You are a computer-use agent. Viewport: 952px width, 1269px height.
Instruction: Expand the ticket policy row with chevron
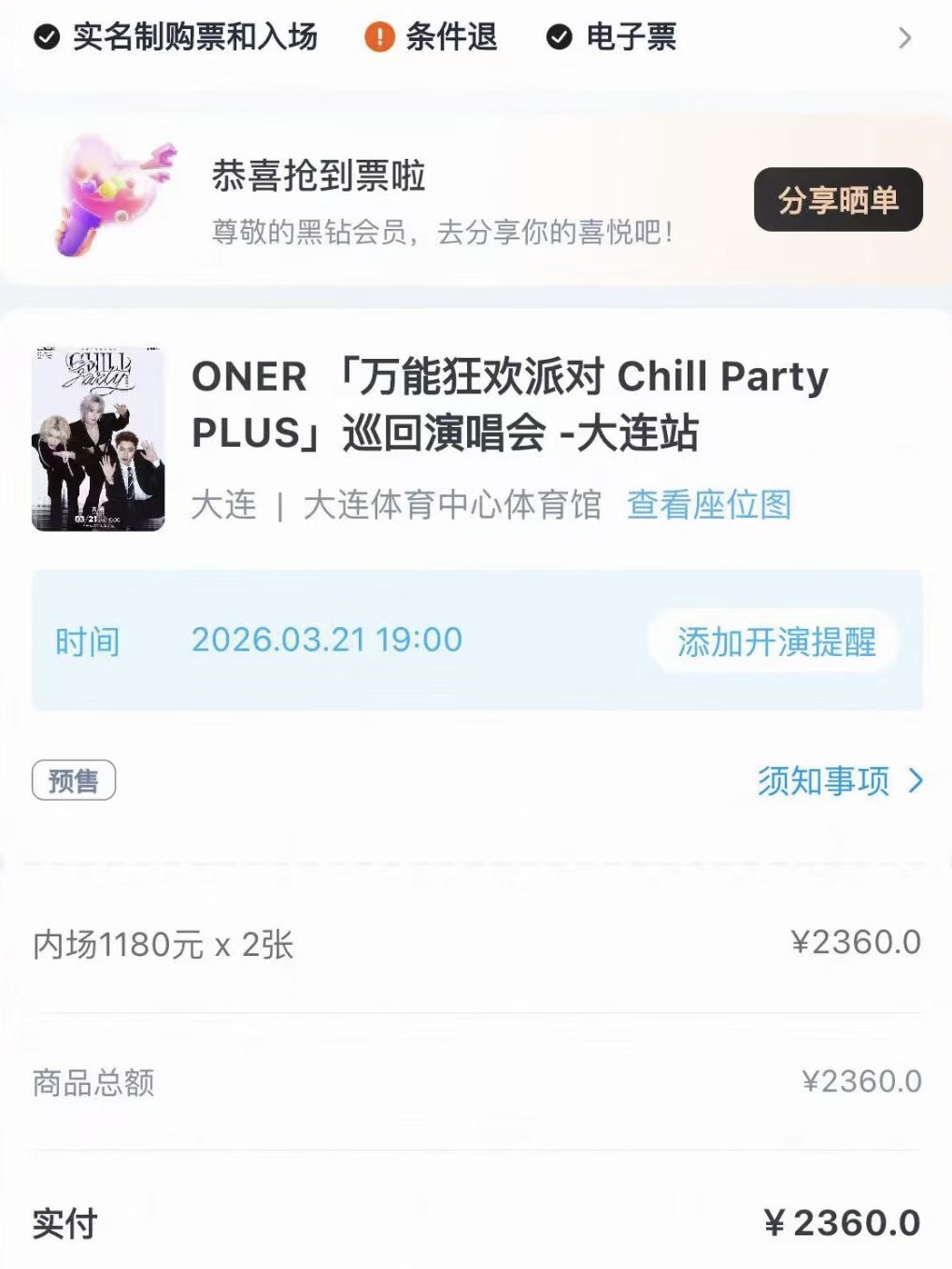(x=903, y=38)
